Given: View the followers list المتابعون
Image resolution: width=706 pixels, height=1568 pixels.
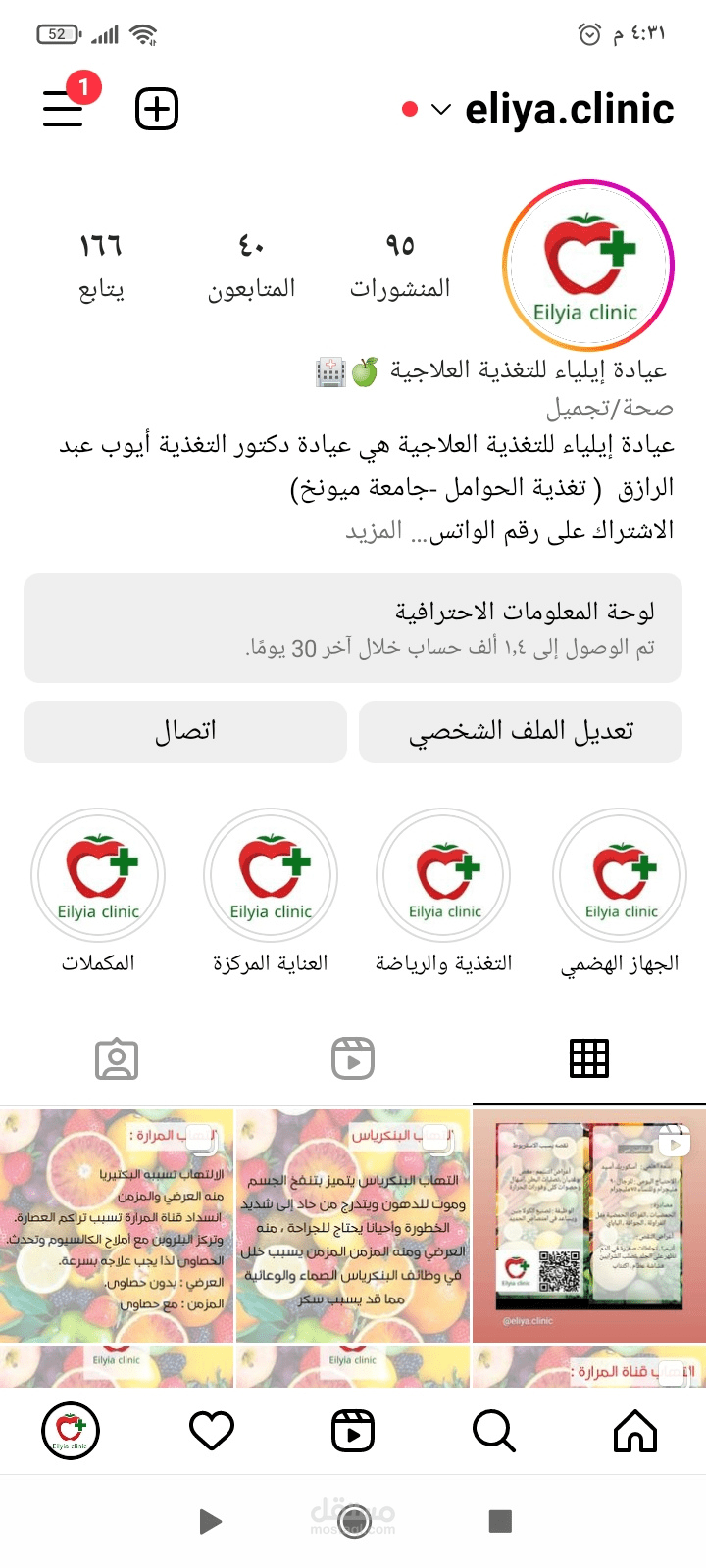Looking at the screenshot, I should (251, 265).
